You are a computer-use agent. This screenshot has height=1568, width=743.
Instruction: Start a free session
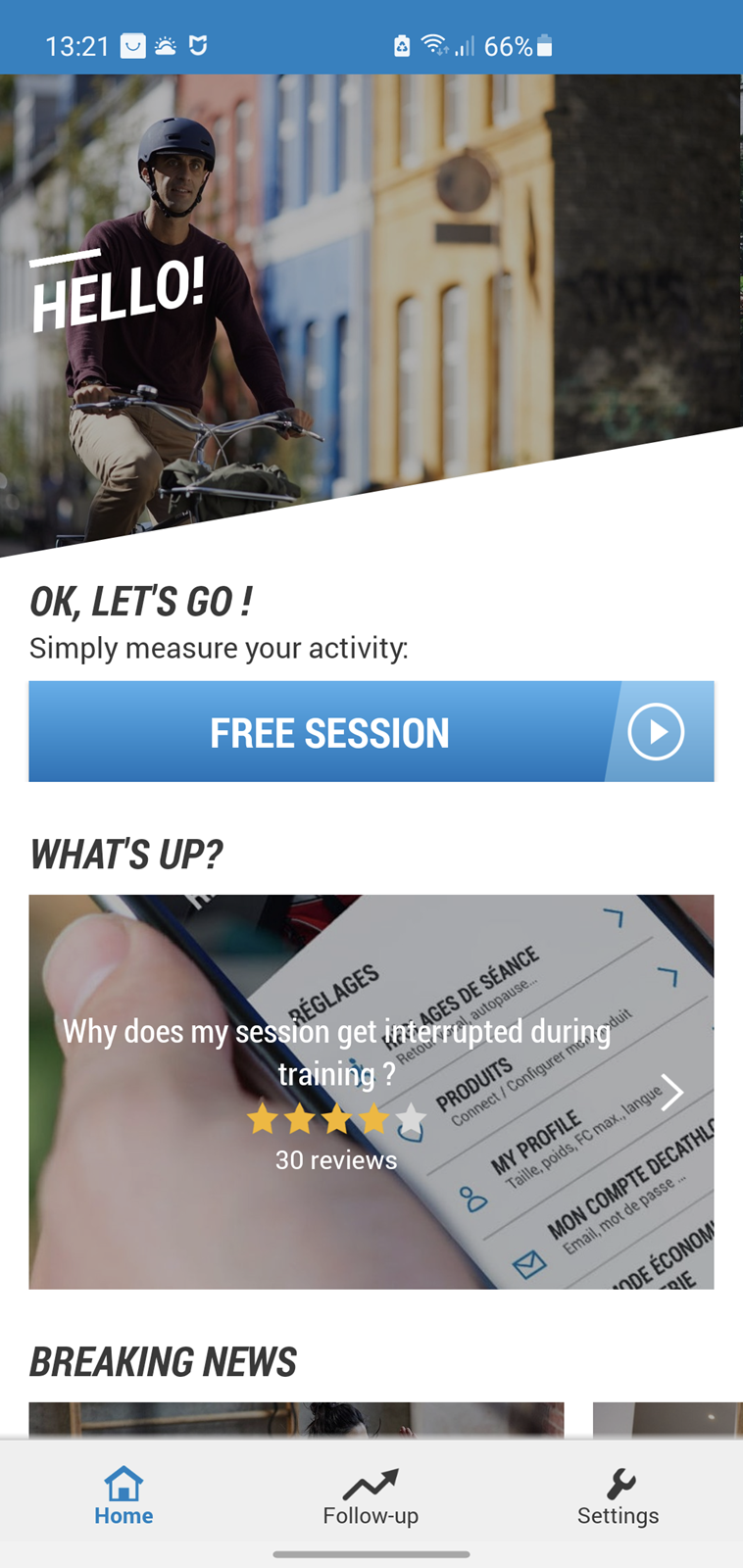coord(371,731)
